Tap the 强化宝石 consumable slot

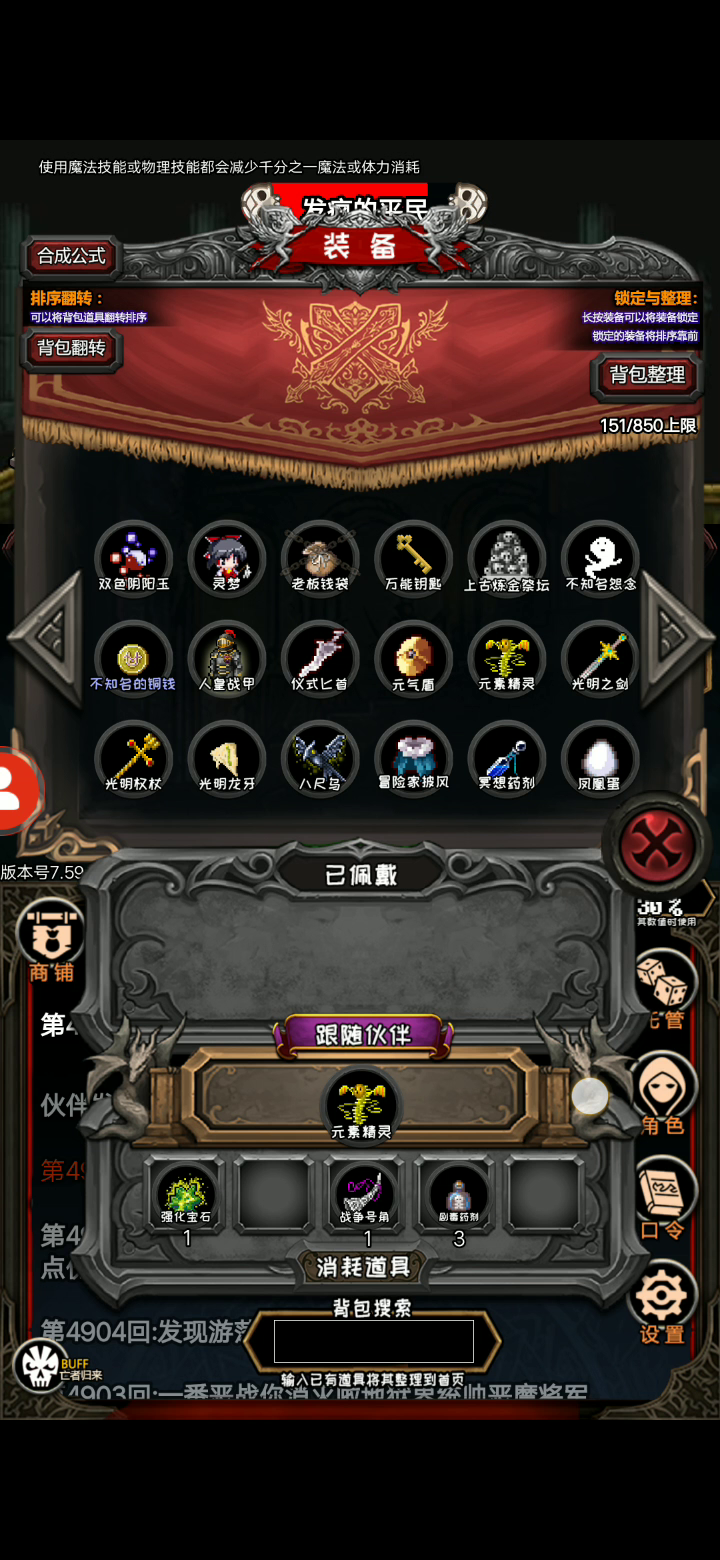pyautogui.click(x=186, y=1194)
